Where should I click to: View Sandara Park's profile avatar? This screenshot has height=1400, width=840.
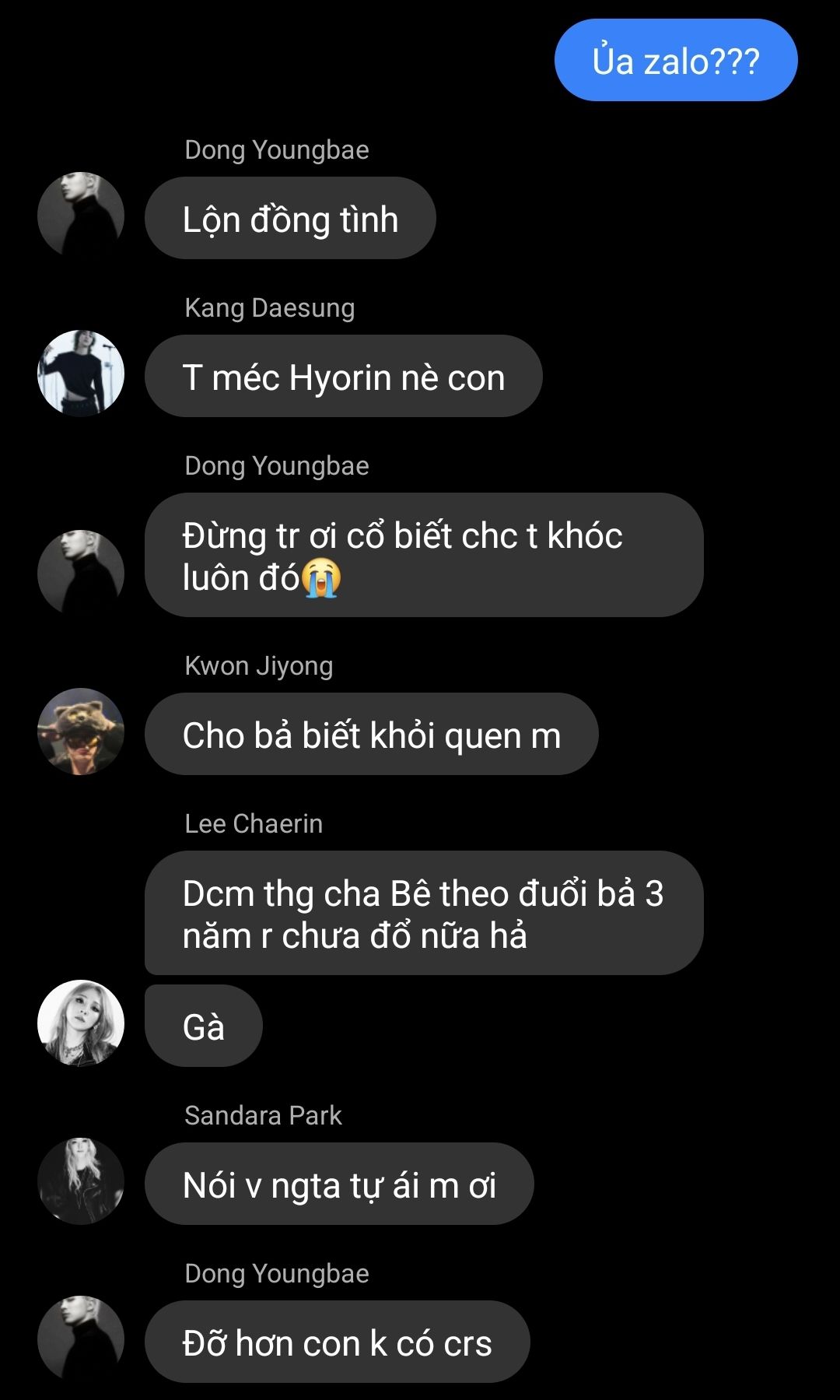point(81,1181)
